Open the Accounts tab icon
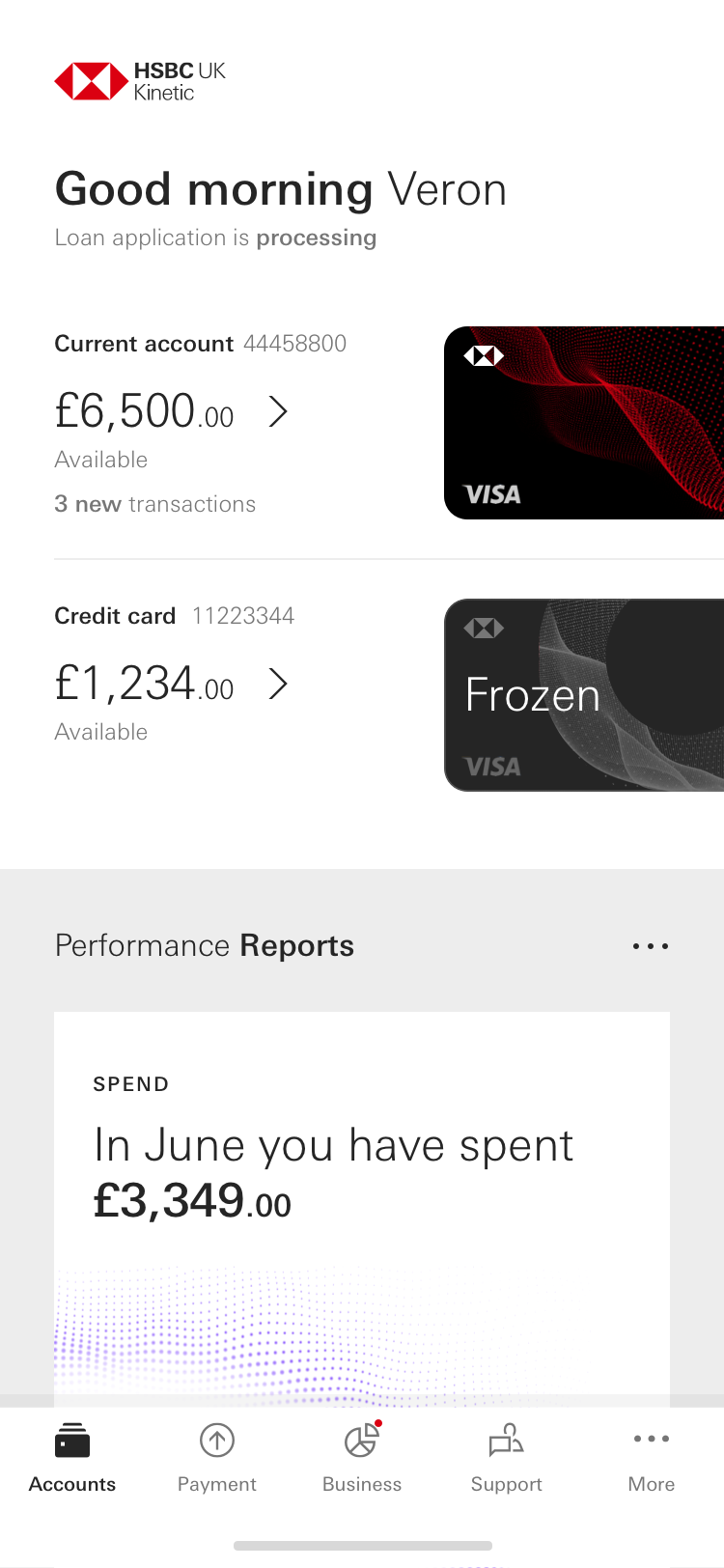Image resolution: width=724 pixels, height=1568 pixels. pyautogui.click(x=71, y=1440)
